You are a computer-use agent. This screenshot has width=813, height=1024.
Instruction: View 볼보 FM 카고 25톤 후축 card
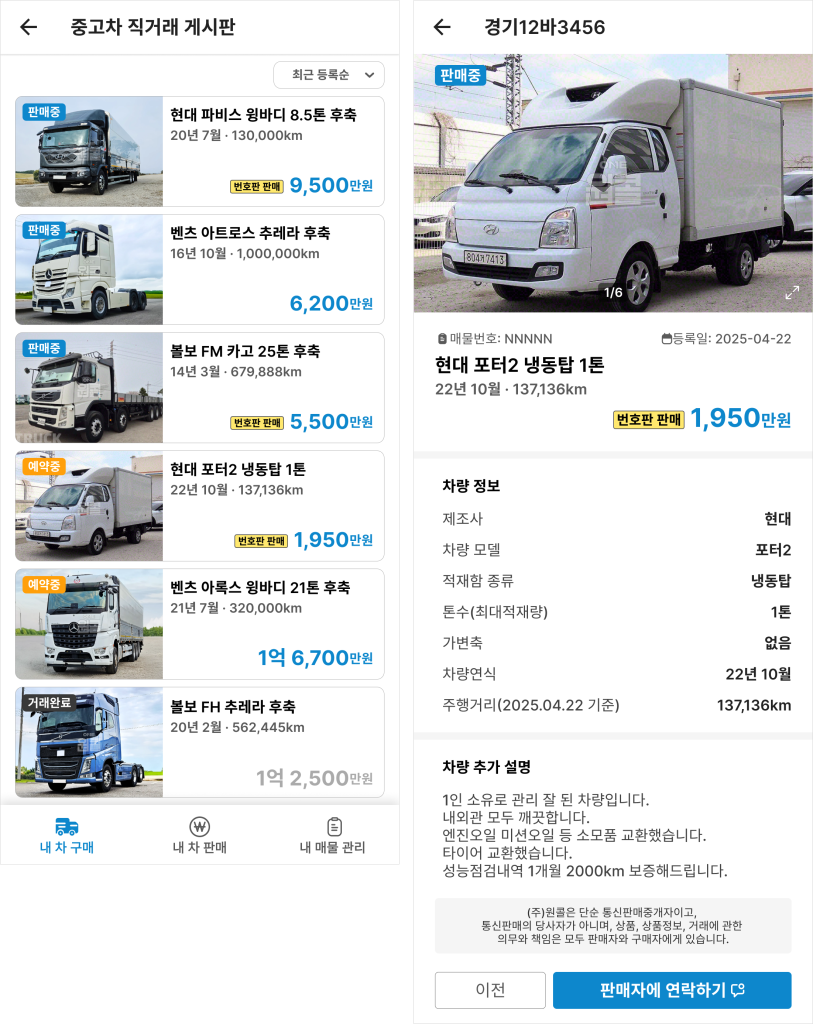coord(200,387)
